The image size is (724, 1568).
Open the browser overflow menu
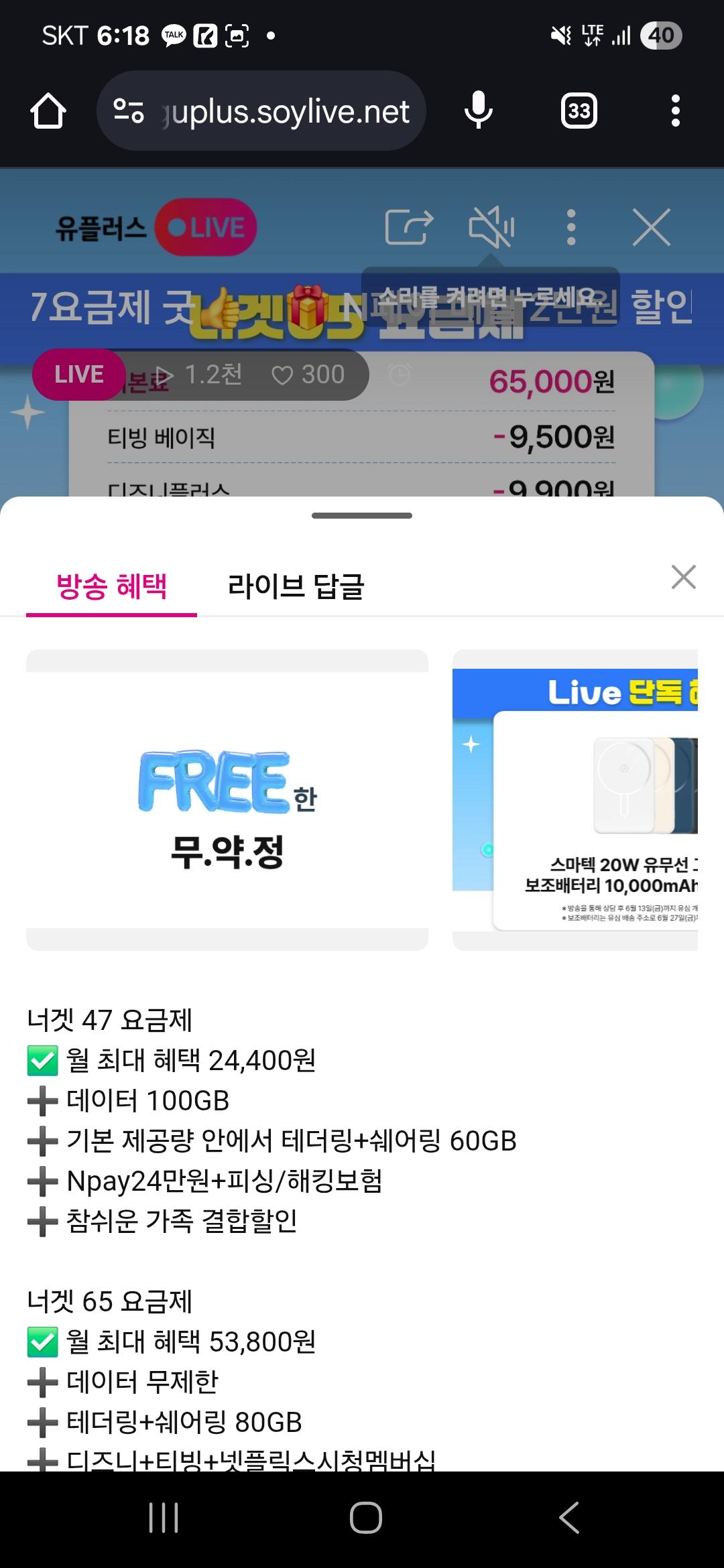click(x=676, y=111)
